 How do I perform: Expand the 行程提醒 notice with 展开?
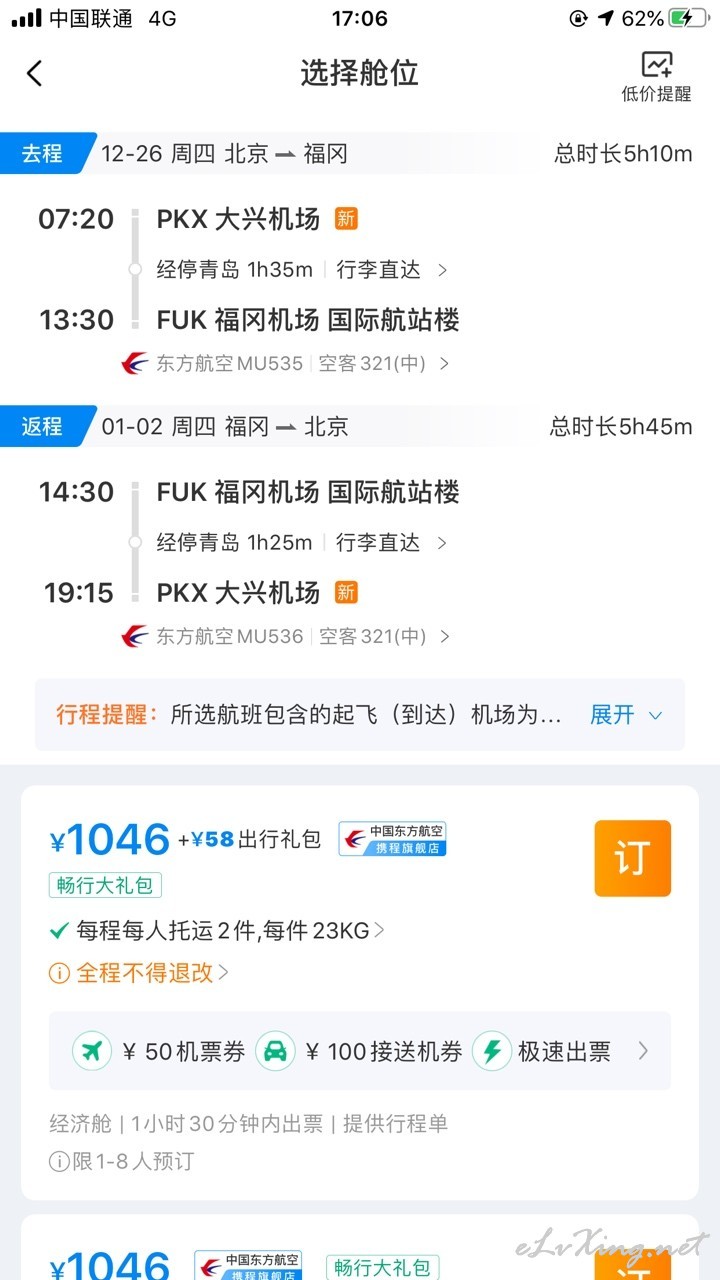click(626, 715)
